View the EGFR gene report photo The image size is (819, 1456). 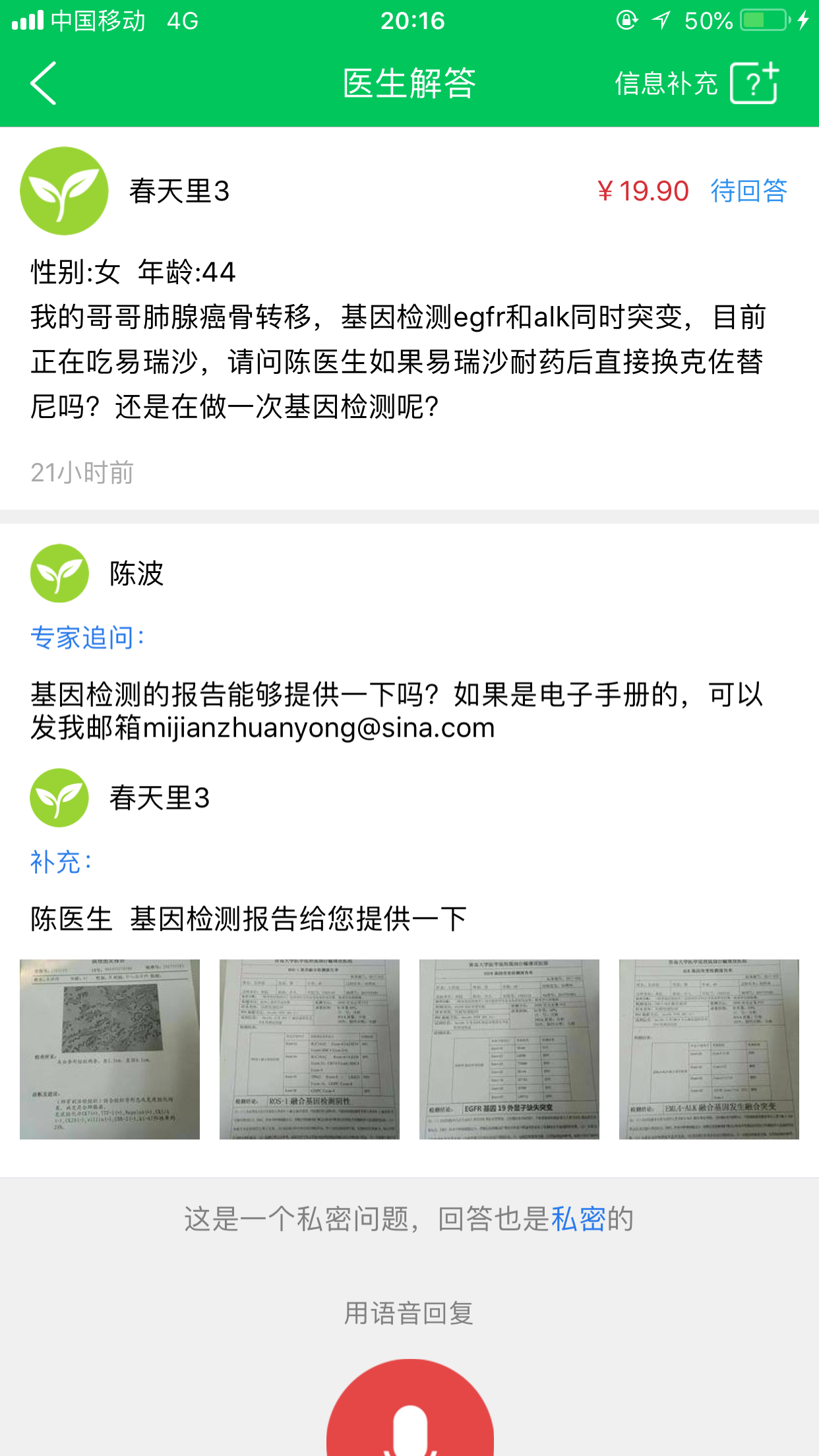pos(509,1049)
